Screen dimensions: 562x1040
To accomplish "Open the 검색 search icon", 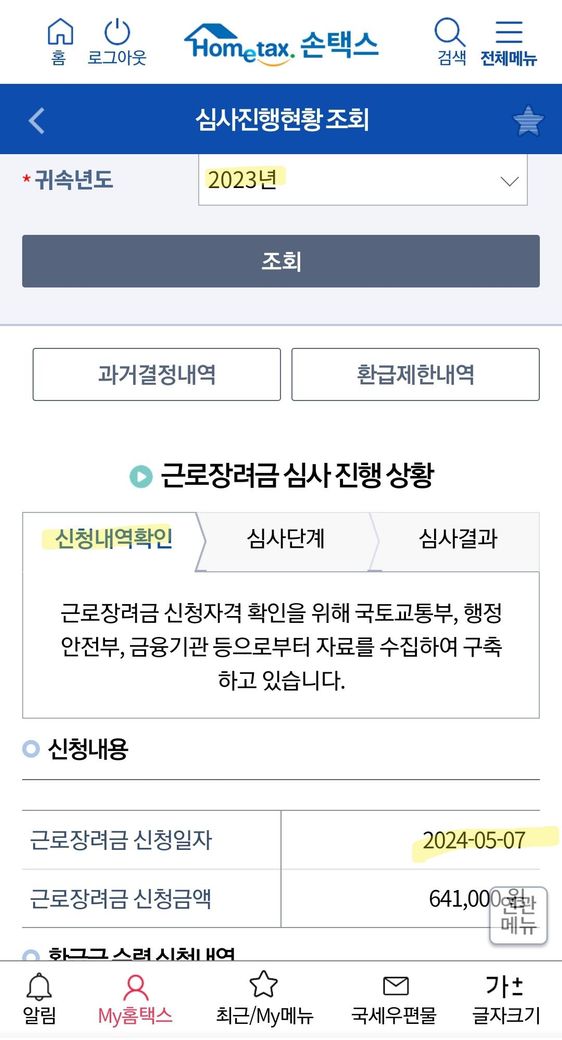I will point(451,41).
